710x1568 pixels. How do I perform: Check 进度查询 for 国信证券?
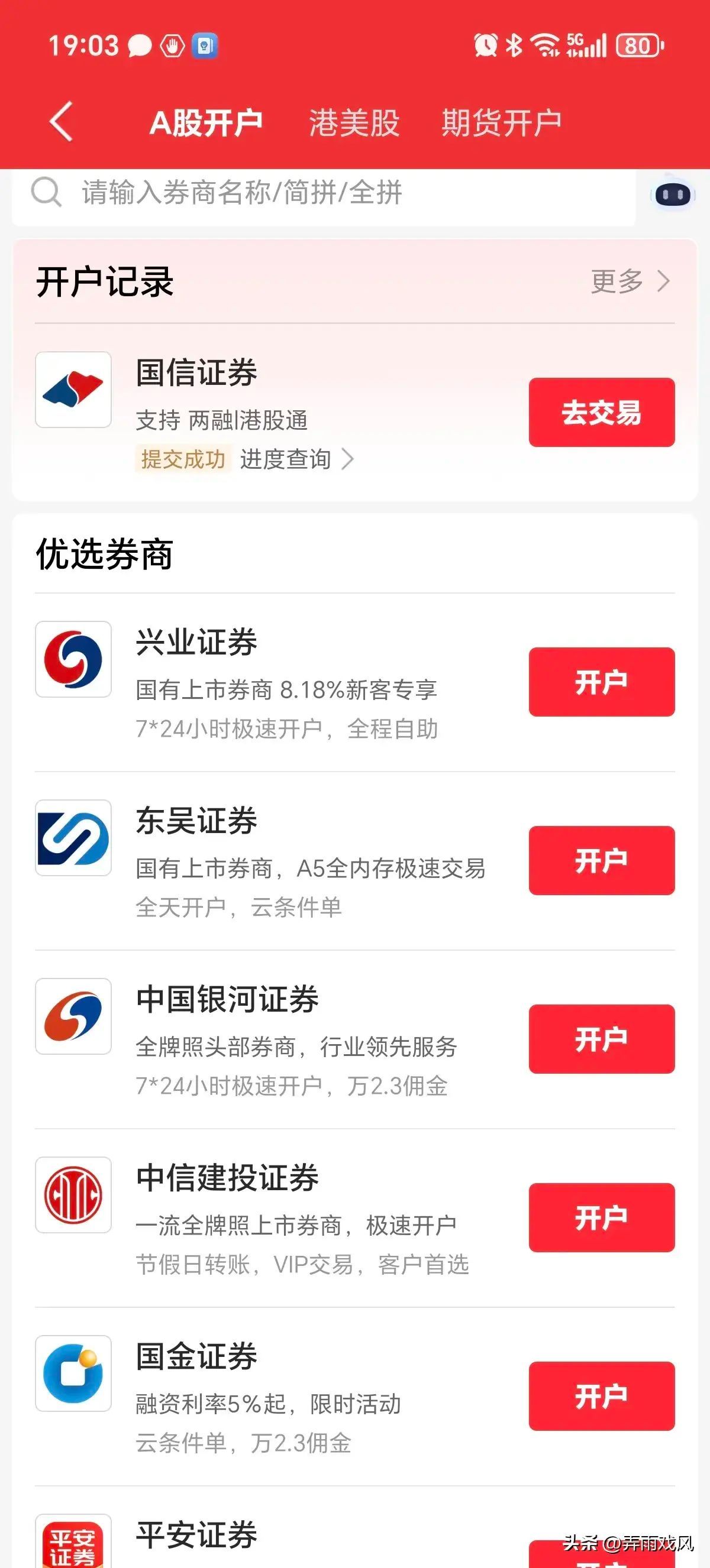(296, 459)
